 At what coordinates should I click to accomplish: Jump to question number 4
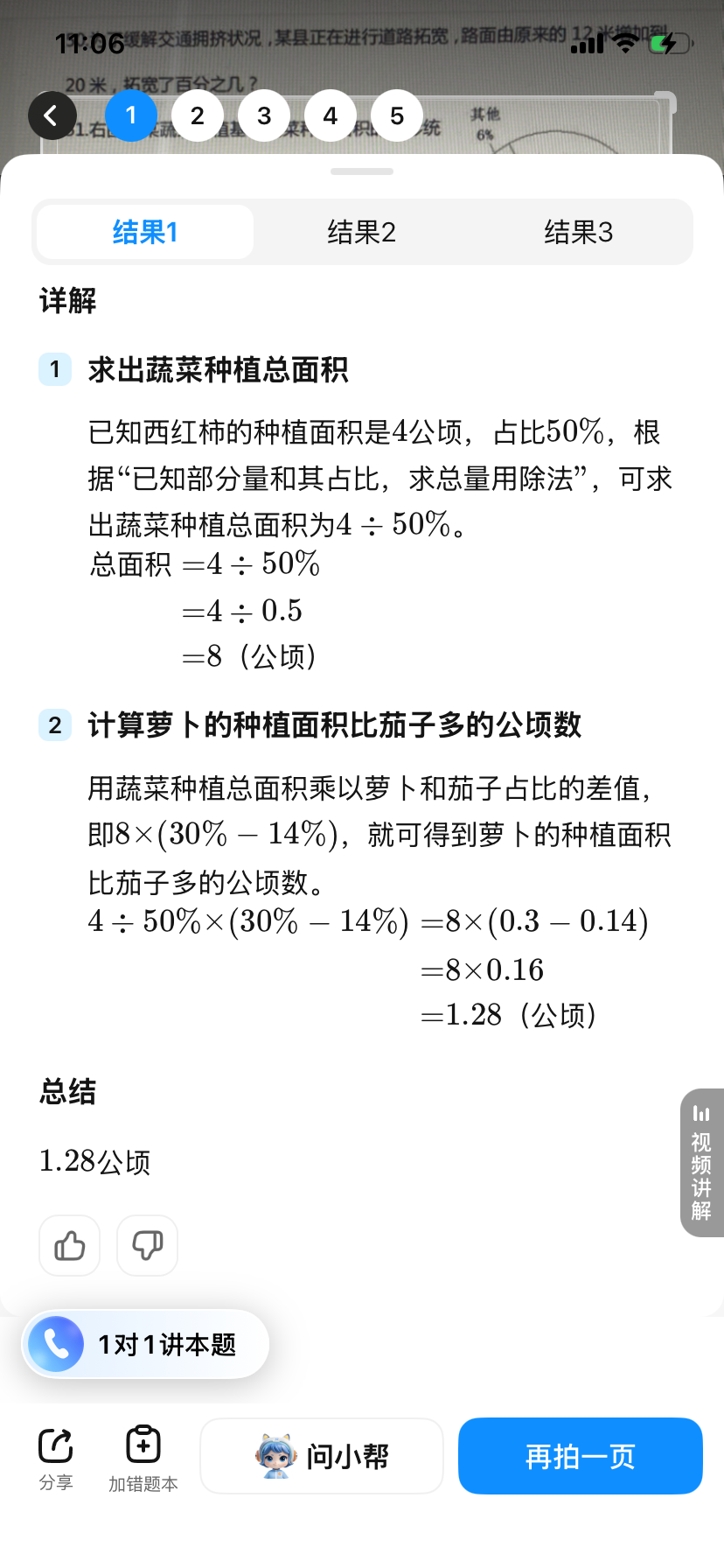[x=331, y=115]
